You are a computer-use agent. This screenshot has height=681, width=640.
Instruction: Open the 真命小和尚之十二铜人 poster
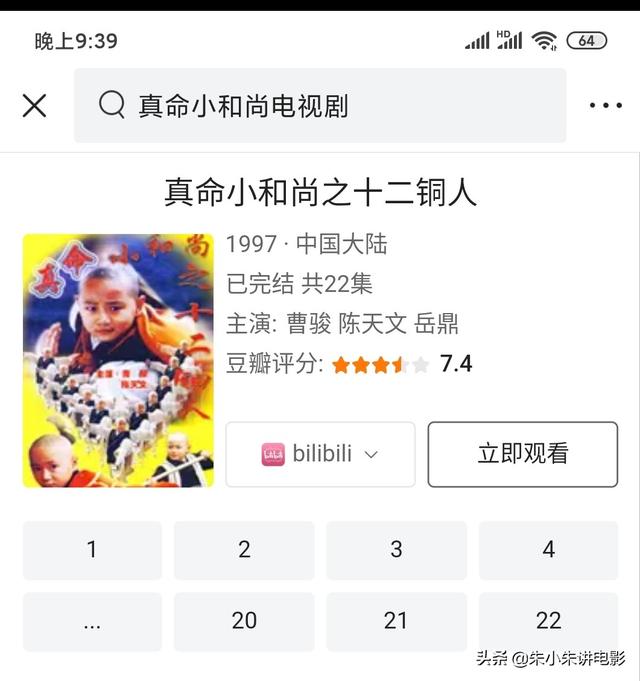click(118, 361)
